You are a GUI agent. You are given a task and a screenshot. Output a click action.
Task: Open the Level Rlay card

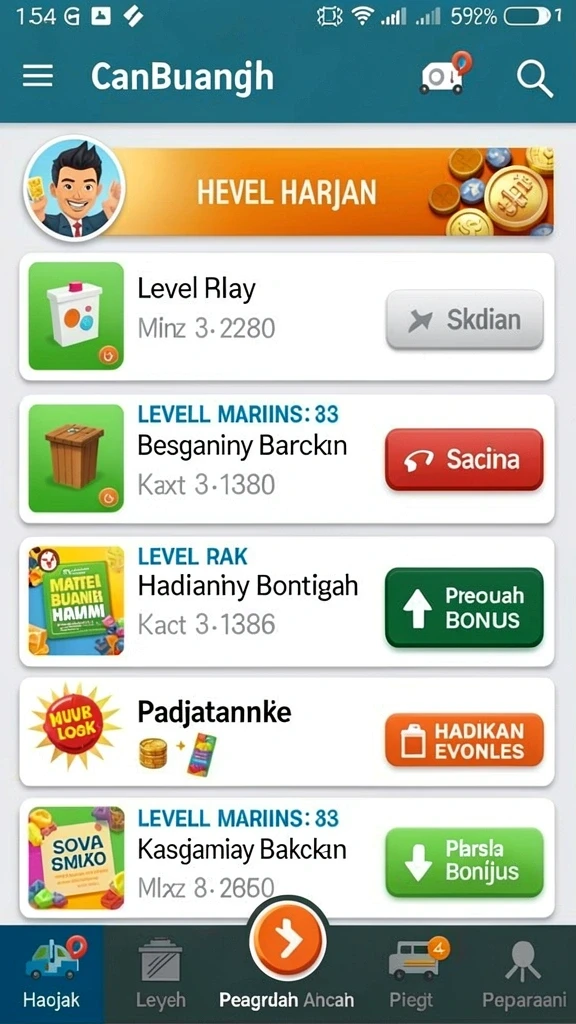pos(287,317)
